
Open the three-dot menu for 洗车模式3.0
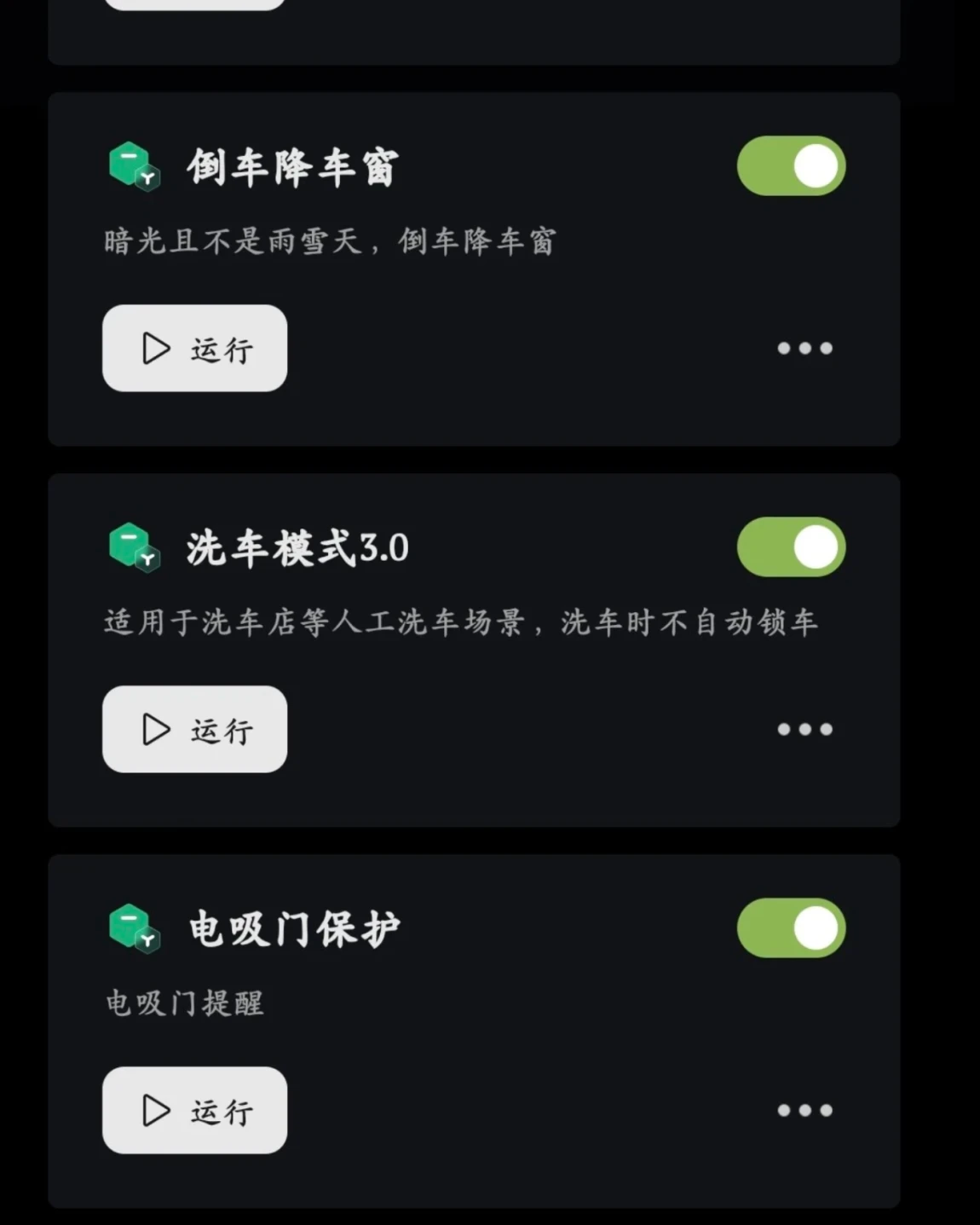[804, 729]
